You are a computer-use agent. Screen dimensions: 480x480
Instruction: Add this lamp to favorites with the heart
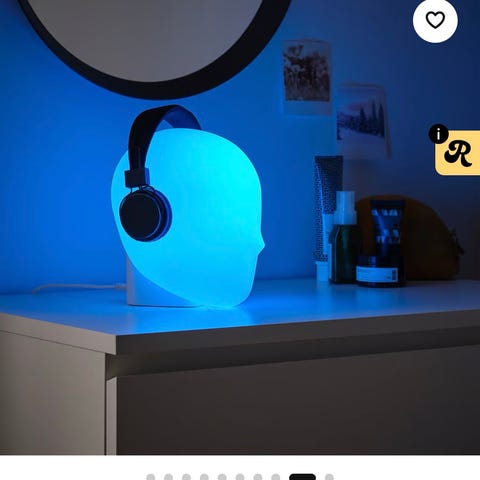[435, 20]
